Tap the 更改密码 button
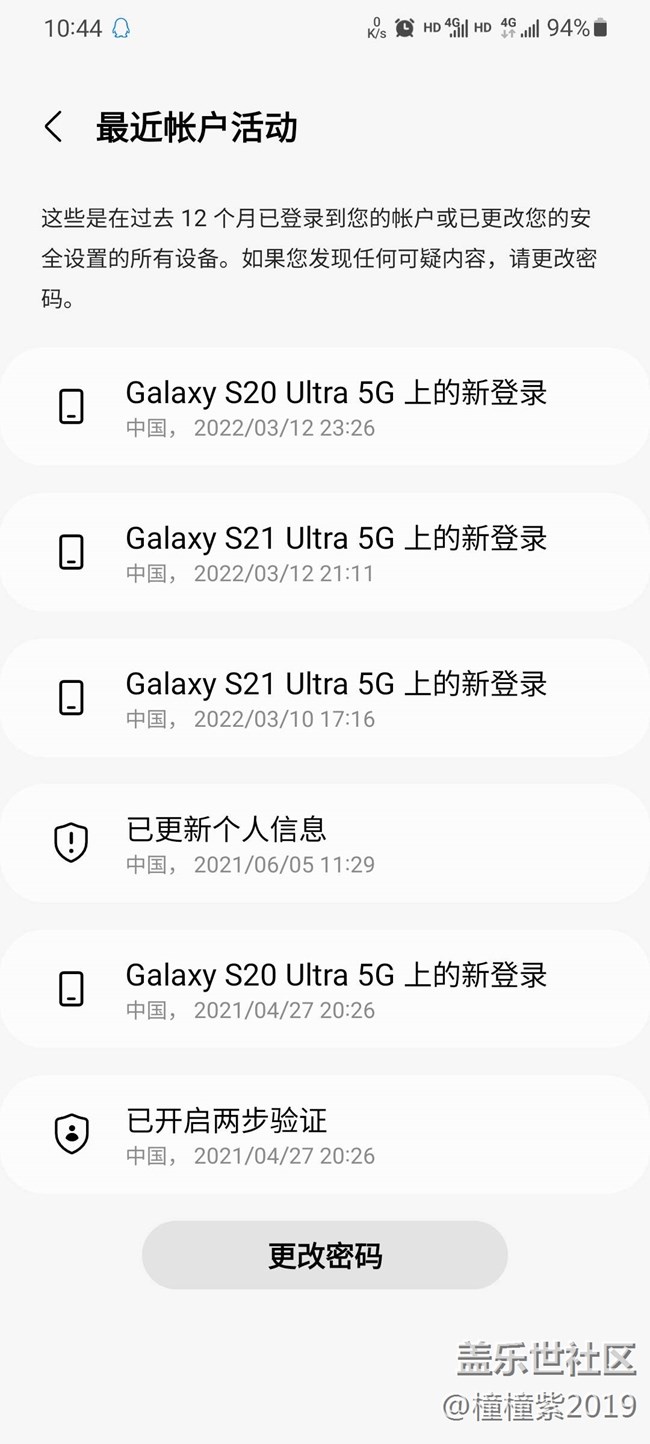Screen dimensions: 650x1444 [325, 1255]
